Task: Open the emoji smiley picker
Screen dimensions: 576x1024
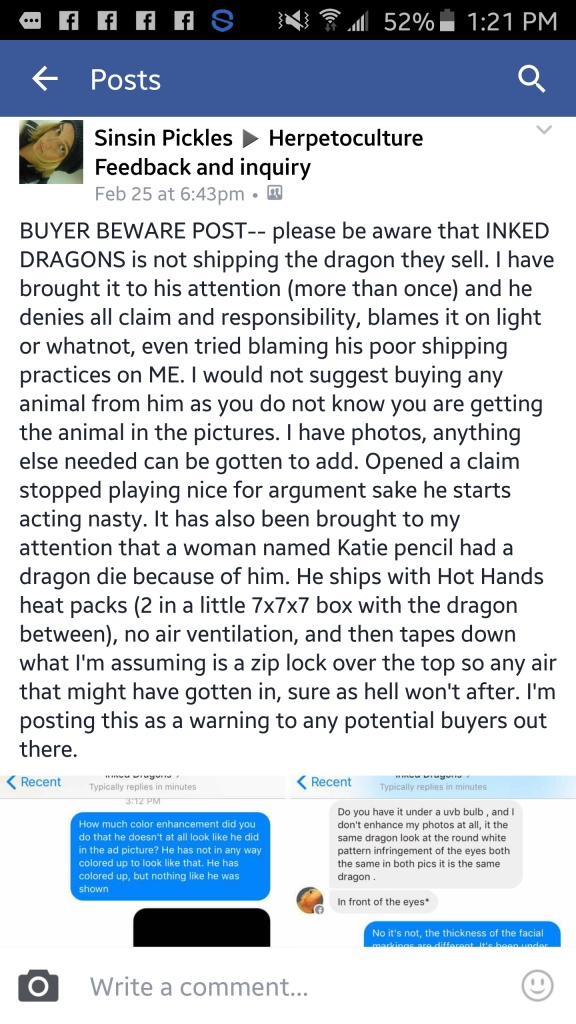Action: [x=538, y=985]
